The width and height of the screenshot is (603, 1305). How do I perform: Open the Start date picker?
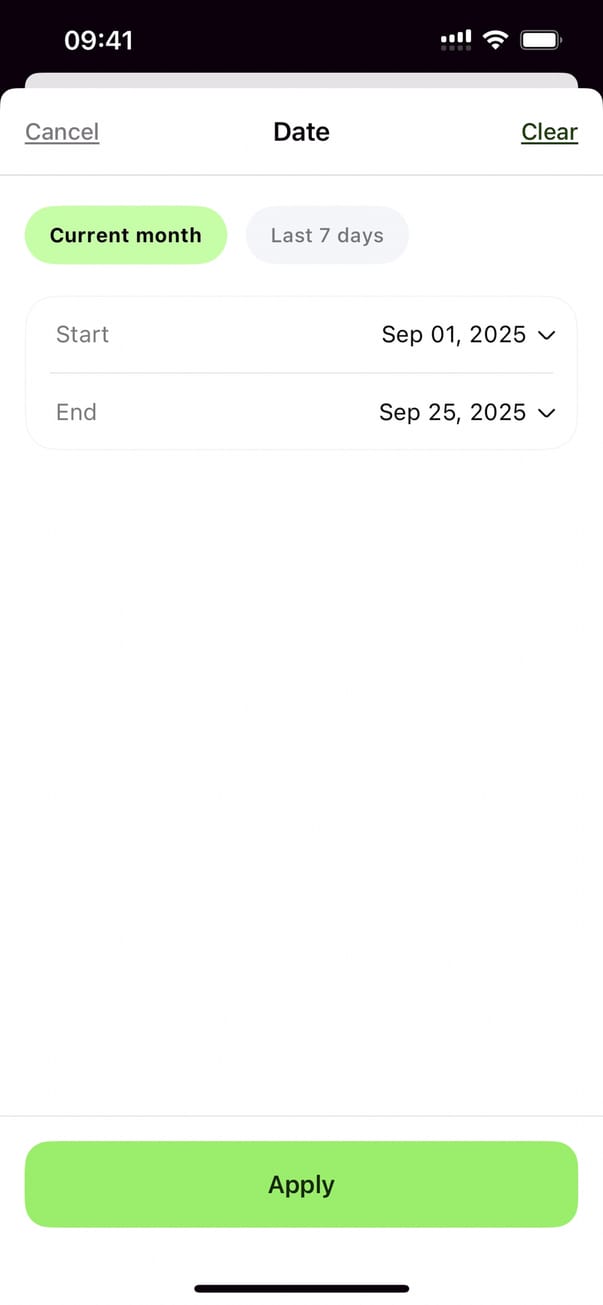(x=467, y=335)
